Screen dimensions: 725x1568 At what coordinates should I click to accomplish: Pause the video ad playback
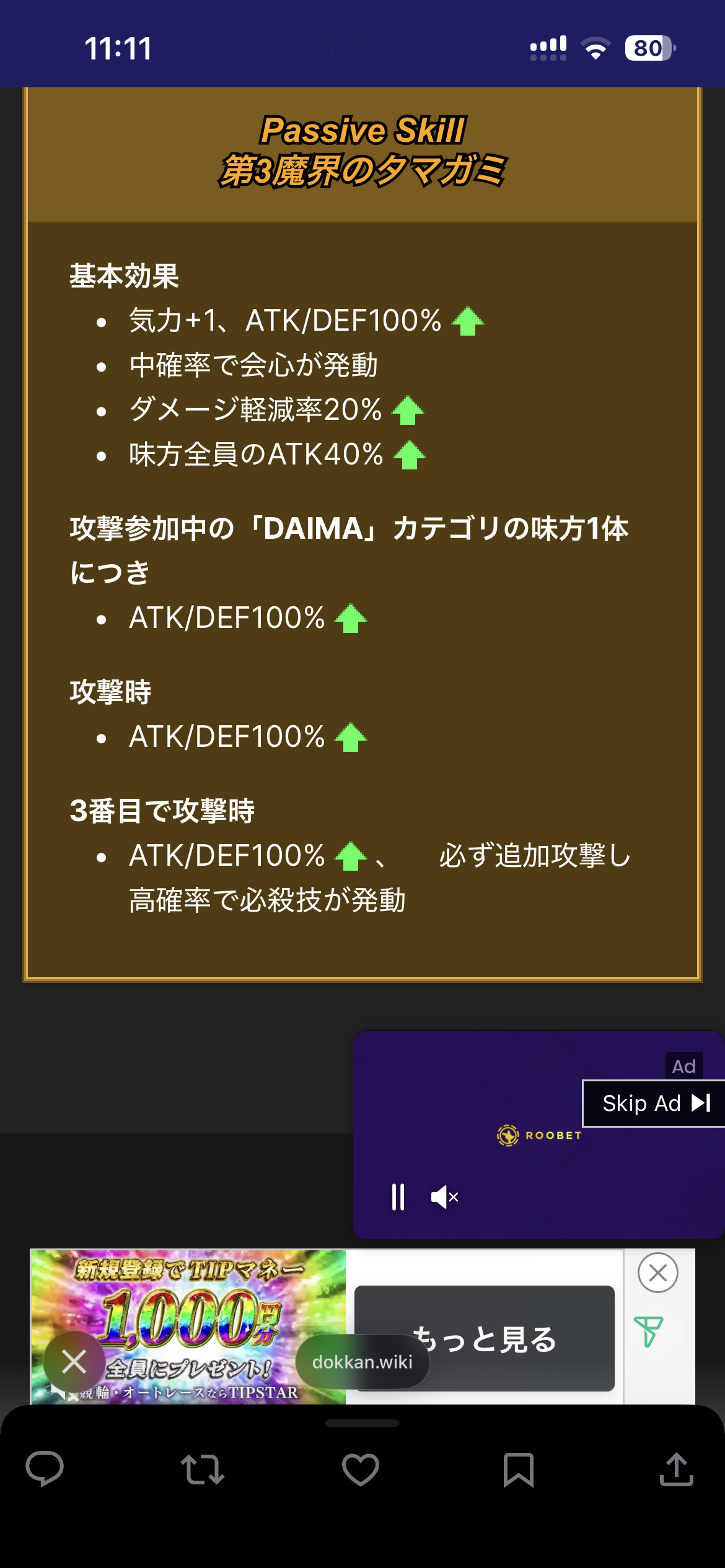[x=398, y=1196]
